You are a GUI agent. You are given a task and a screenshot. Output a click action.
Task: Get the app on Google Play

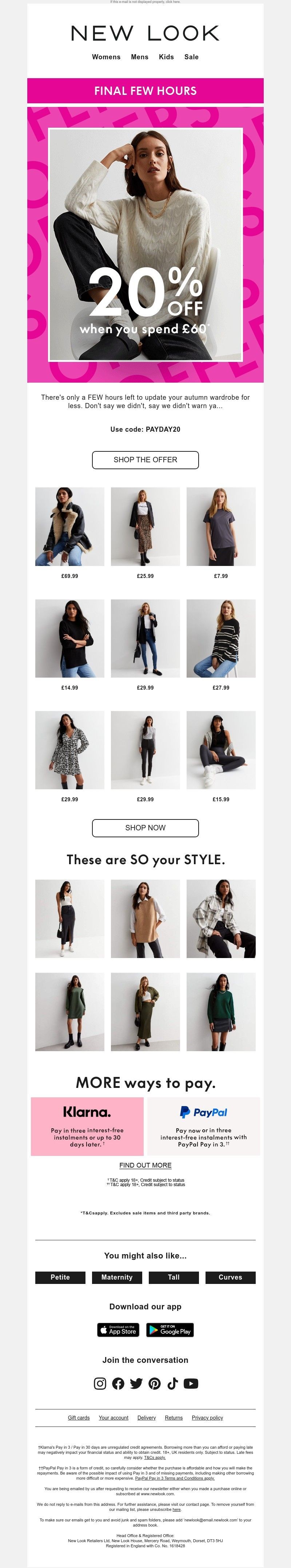[169, 1329]
